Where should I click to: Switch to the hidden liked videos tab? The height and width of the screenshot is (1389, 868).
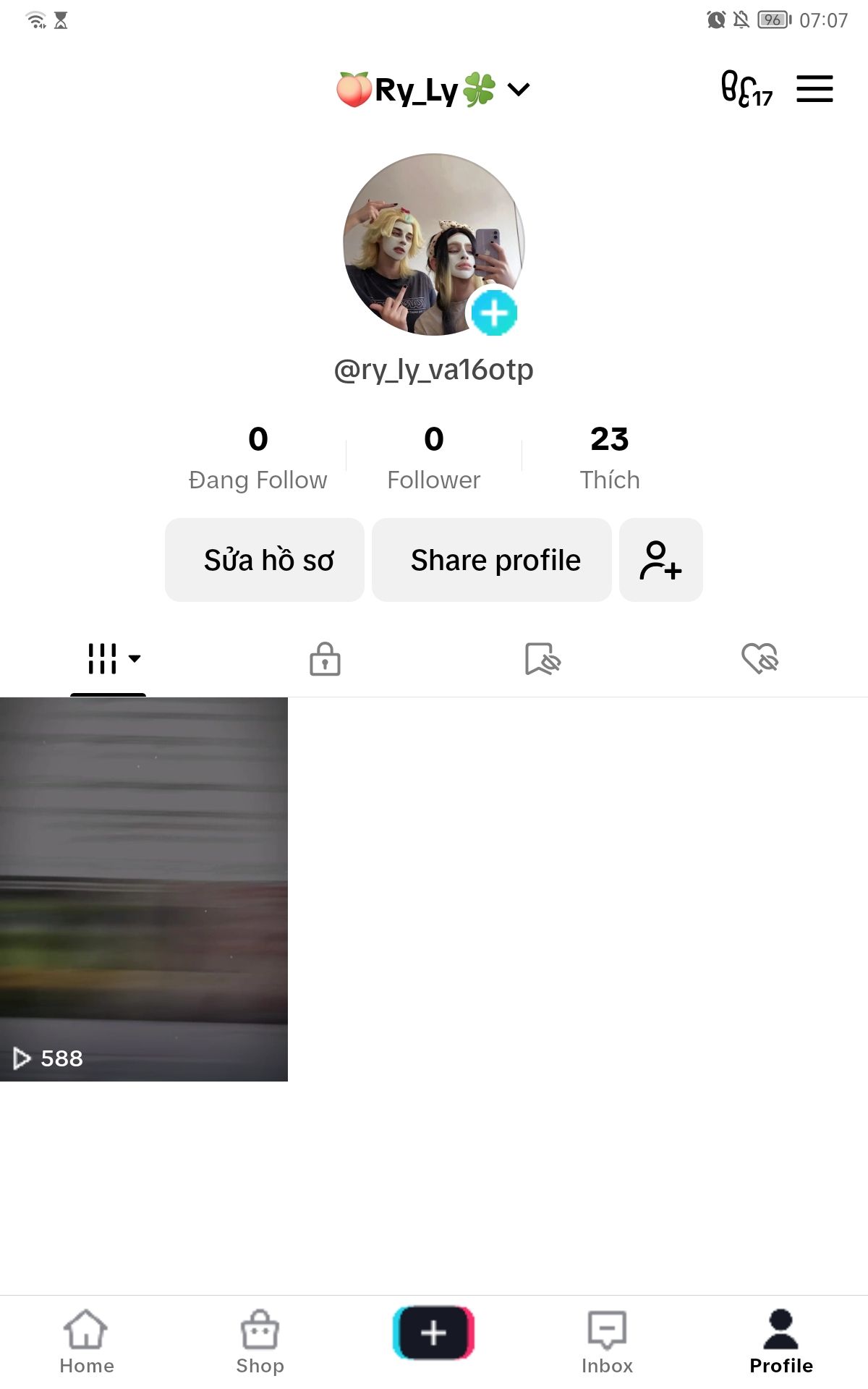coord(759,658)
